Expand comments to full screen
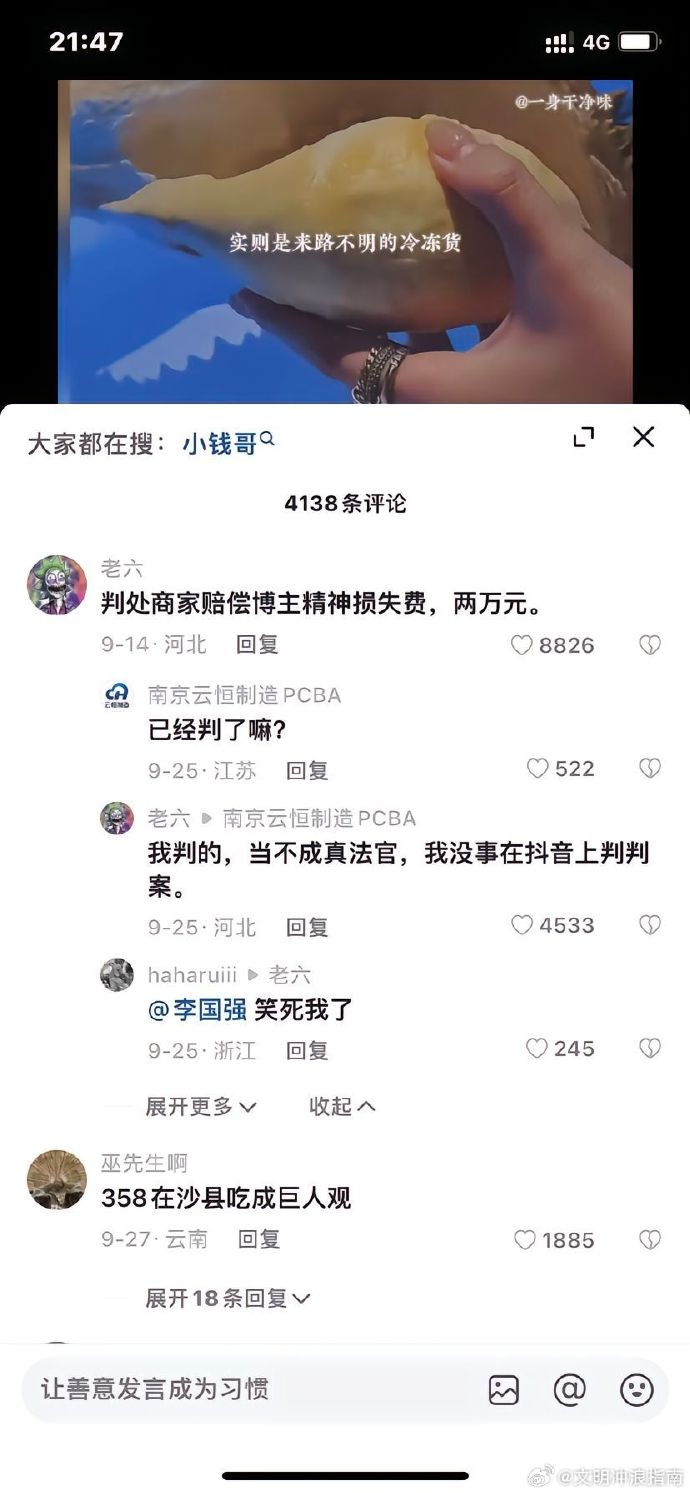Viewport: 690px width, 1493px height. (583, 437)
